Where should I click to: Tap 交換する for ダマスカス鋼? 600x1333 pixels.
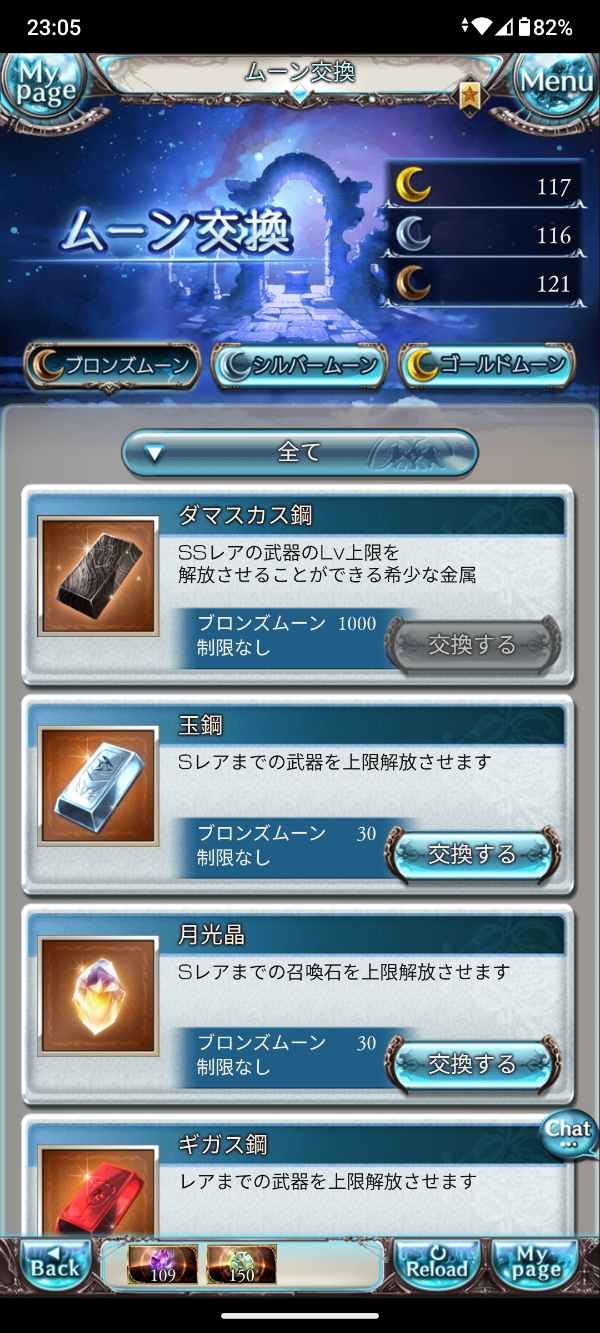pyautogui.click(x=473, y=645)
